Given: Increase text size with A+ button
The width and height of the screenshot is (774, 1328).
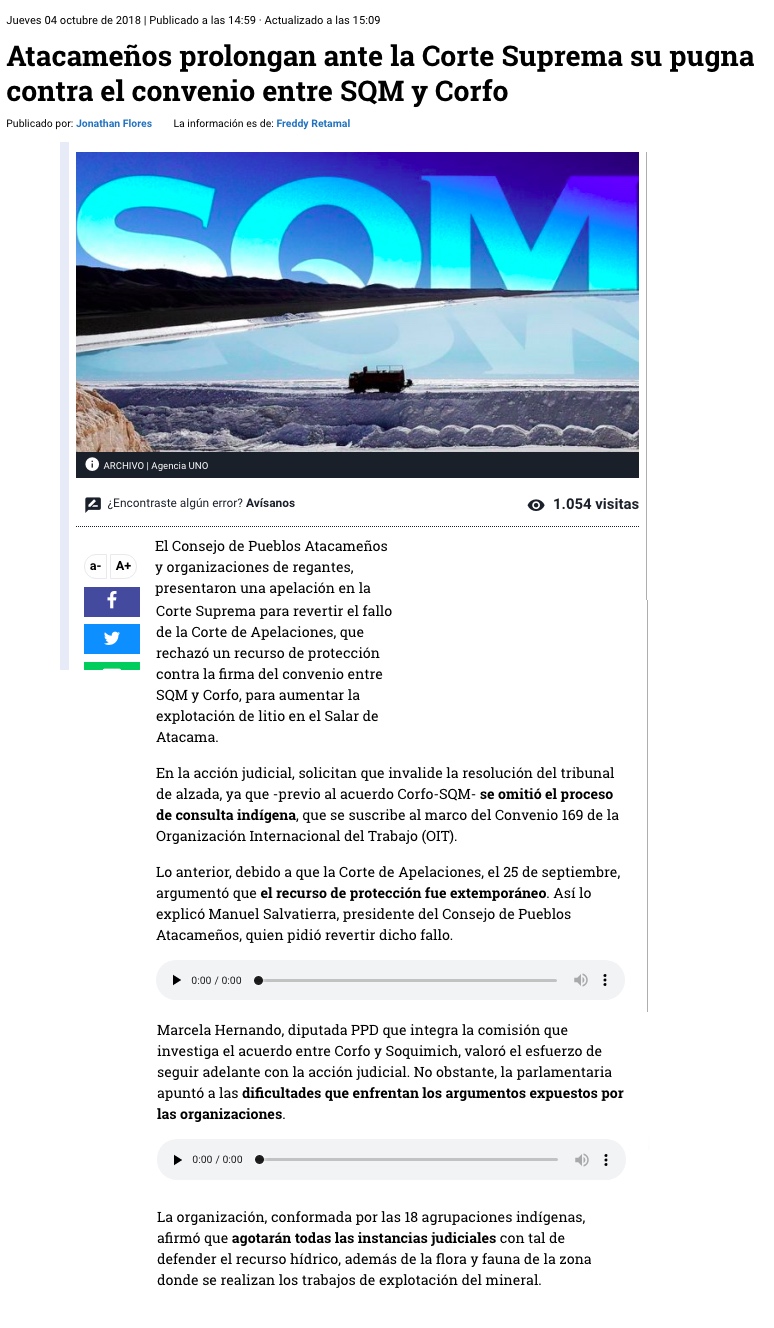Looking at the screenshot, I should tap(123, 566).
